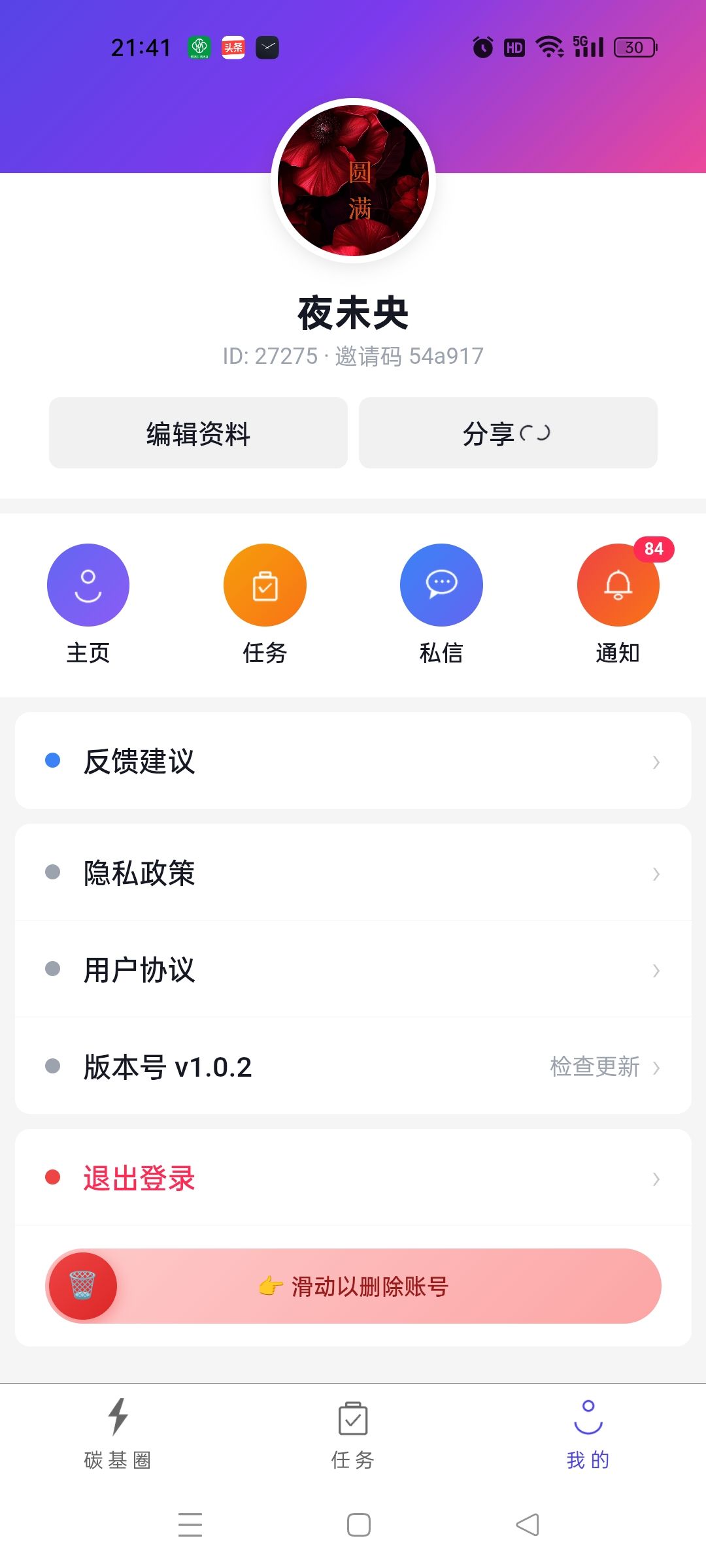
Task: Open the 用户协议 user agreement
Action: (353, 970)
